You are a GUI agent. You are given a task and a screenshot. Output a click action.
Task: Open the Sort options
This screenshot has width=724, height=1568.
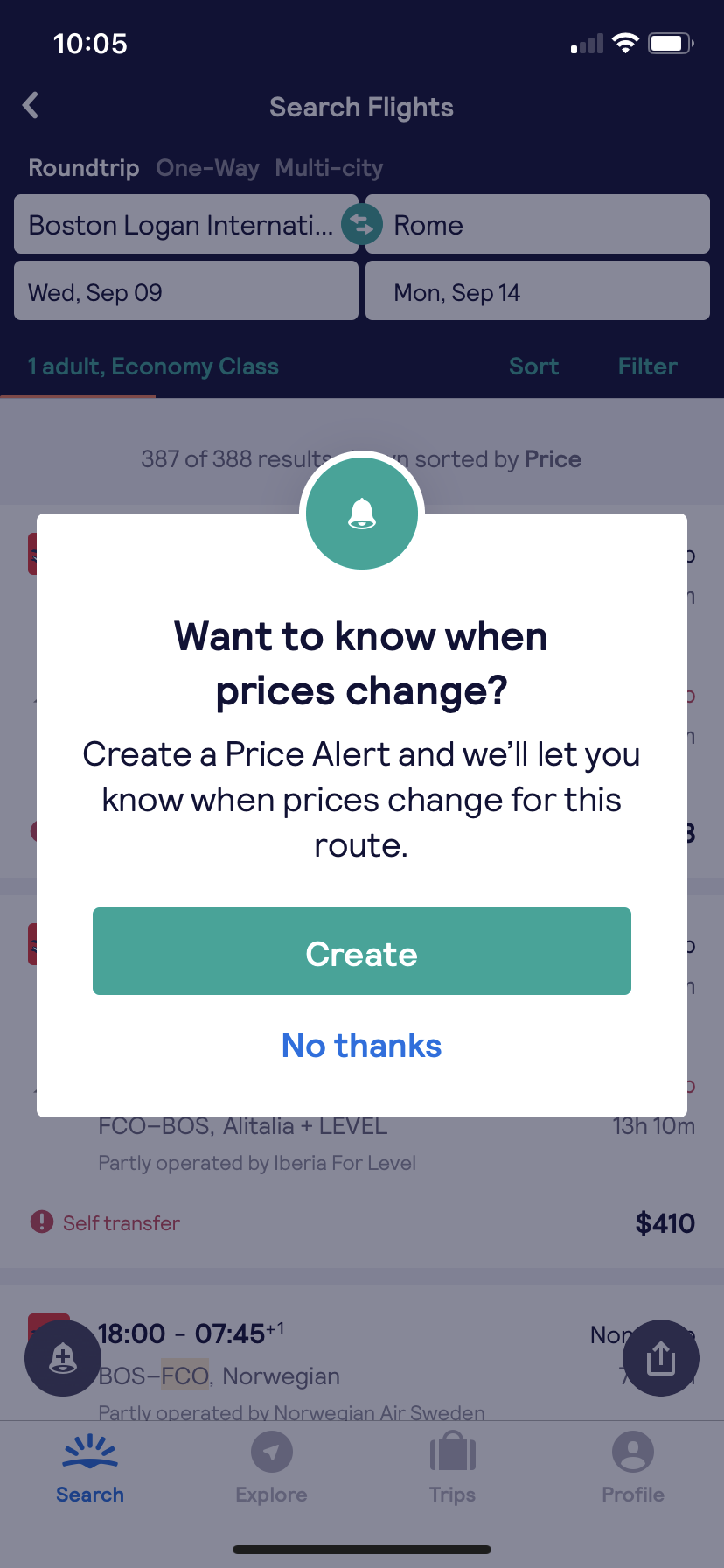[533, 366]
